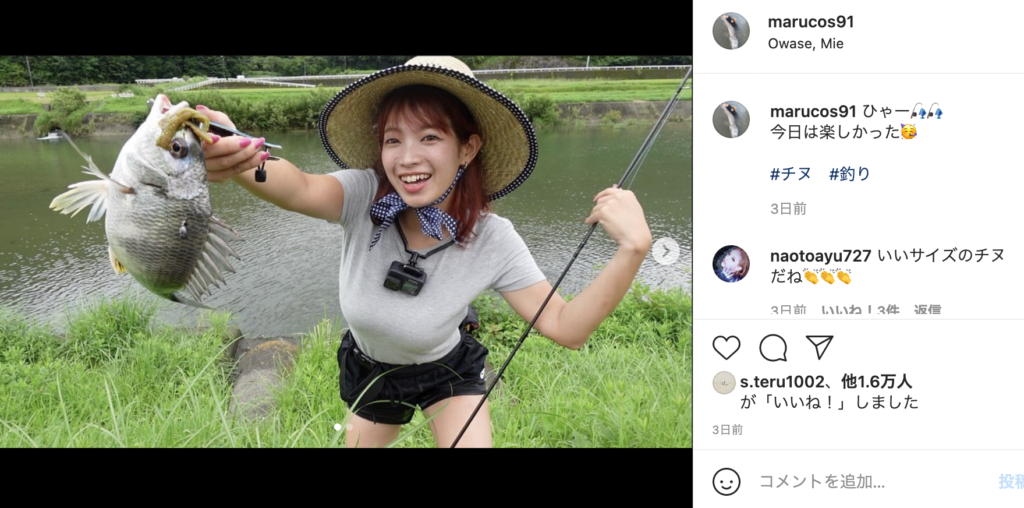The width and height of the screenshot is (1024, 508).
Task: Open naotoayu727's profile from comment
Action: pos(821,255)
